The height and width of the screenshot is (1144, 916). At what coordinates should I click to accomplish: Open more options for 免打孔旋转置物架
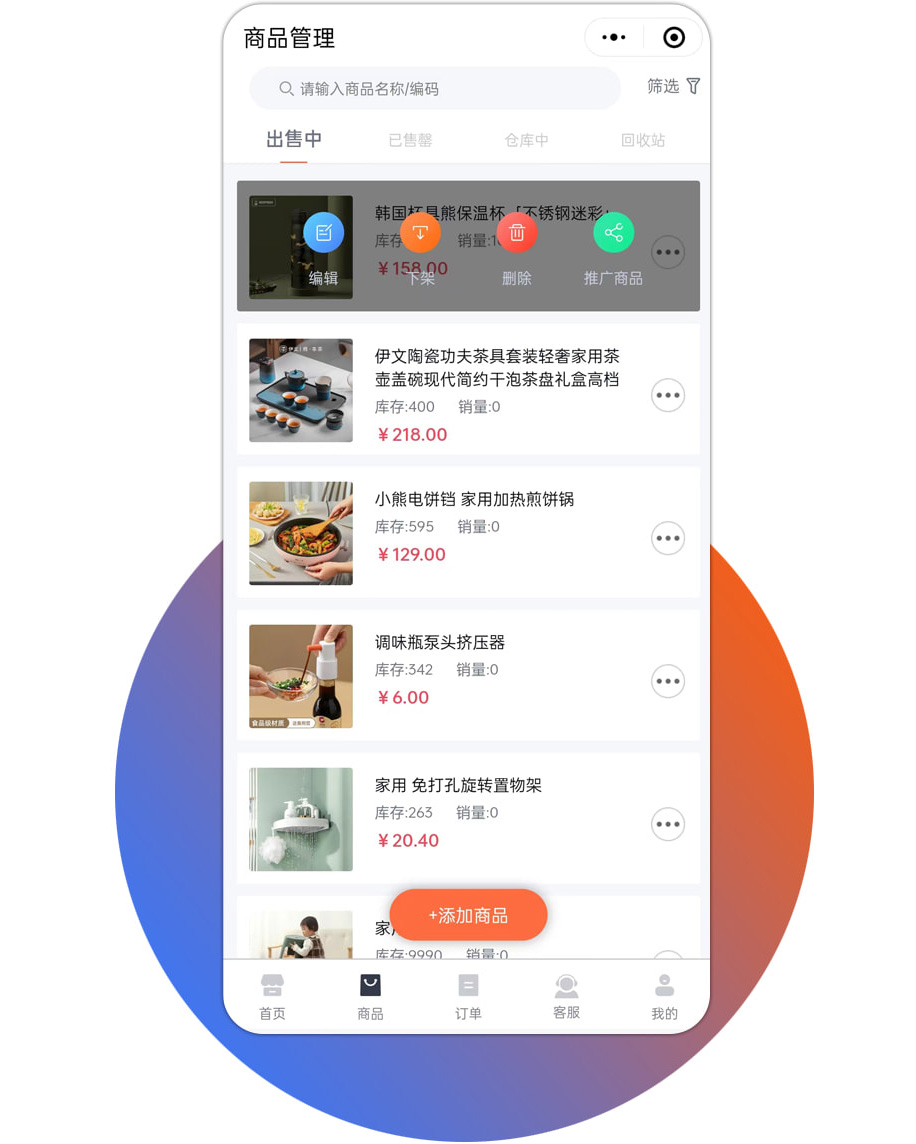(667, 825)
